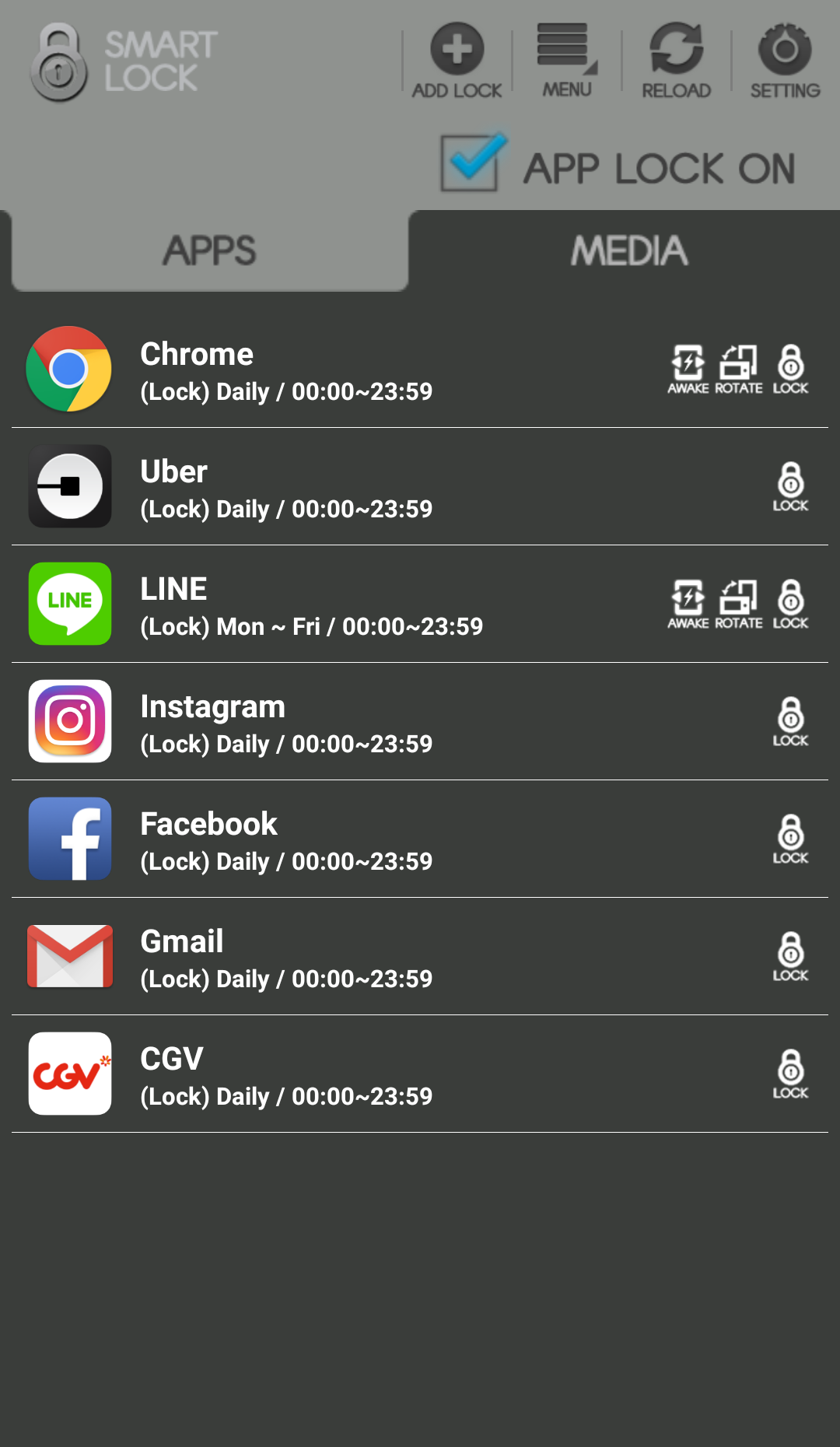Open the Gmail lock entry
Viewport: 840px width, 1447px height.
311,958
